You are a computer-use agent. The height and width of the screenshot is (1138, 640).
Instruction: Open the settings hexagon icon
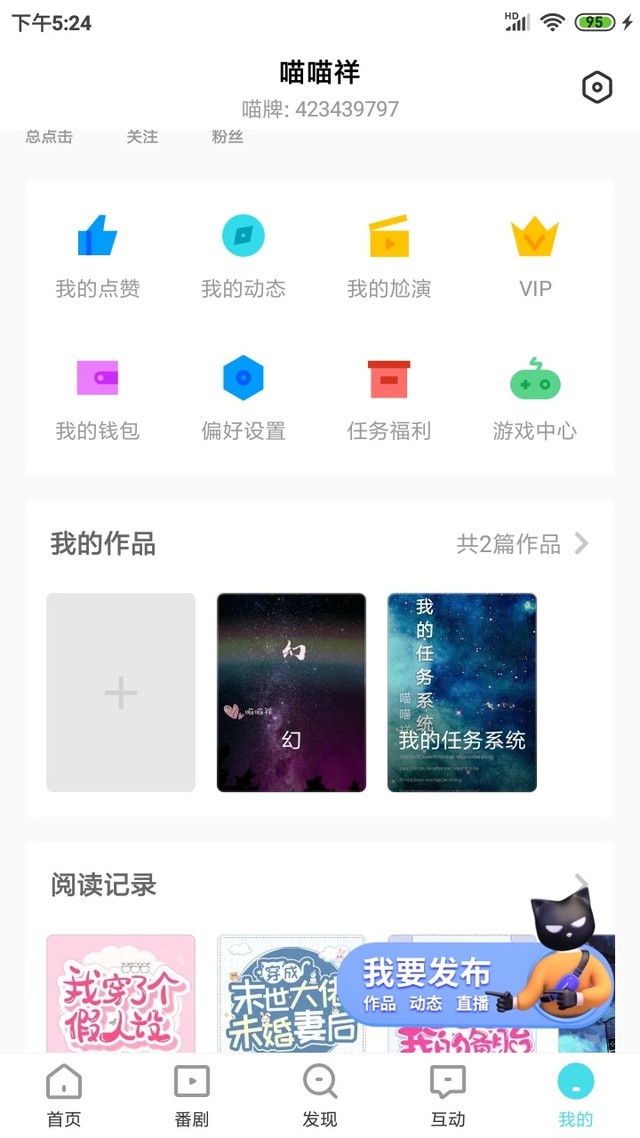[x=597, y=88]
